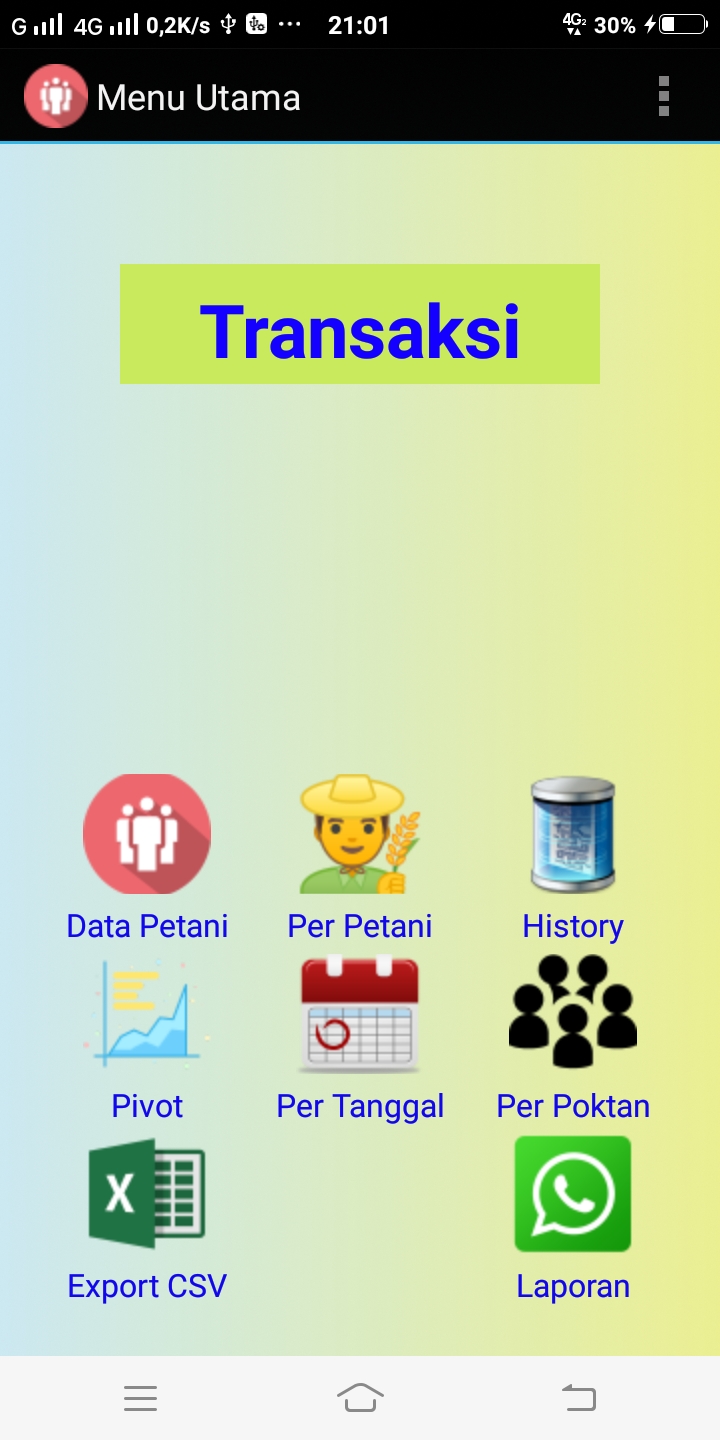Open the Data Petani menu icon
This screenshot has width=720, height=1440.
147,833
